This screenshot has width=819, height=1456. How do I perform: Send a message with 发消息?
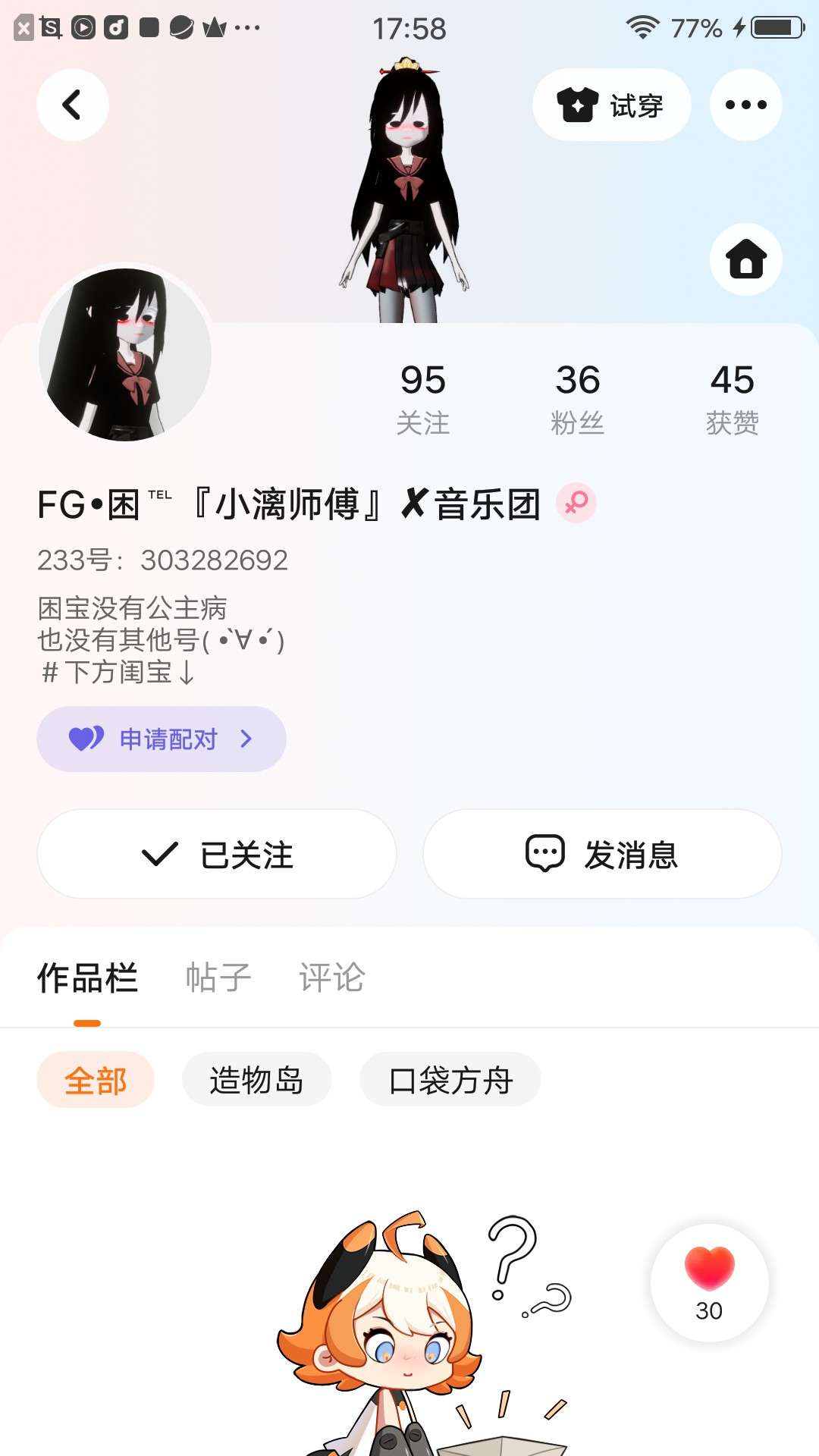tap(602, 854)
